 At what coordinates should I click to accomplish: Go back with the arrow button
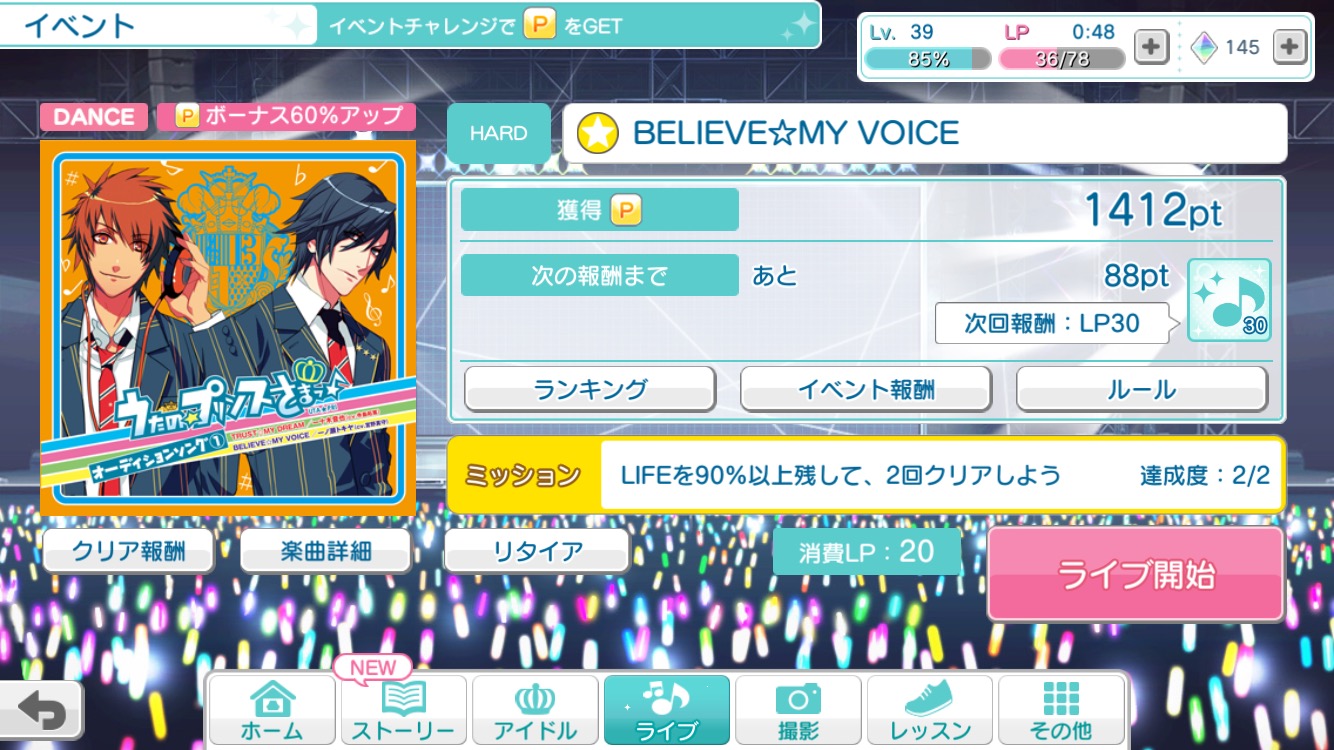point(41,711)
